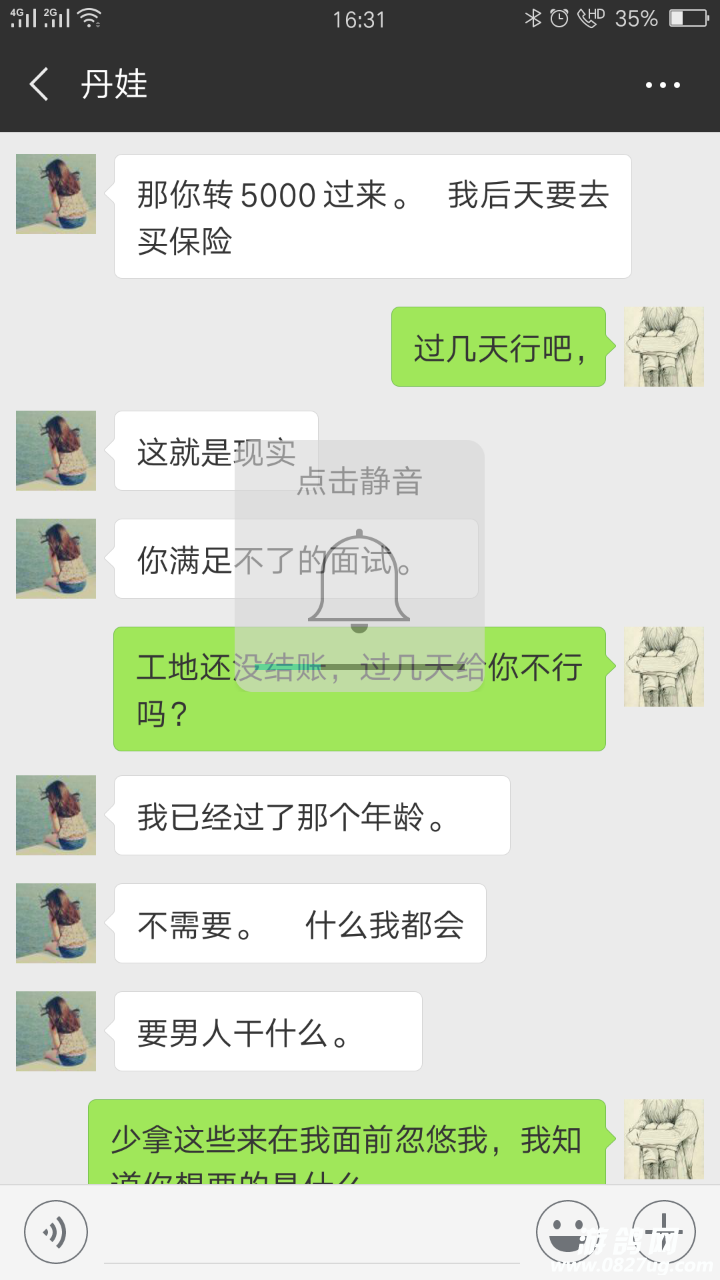Screen dimensions: 720x1280
Task: Tap the bell to mute sound
Action: tap(359, 581)
